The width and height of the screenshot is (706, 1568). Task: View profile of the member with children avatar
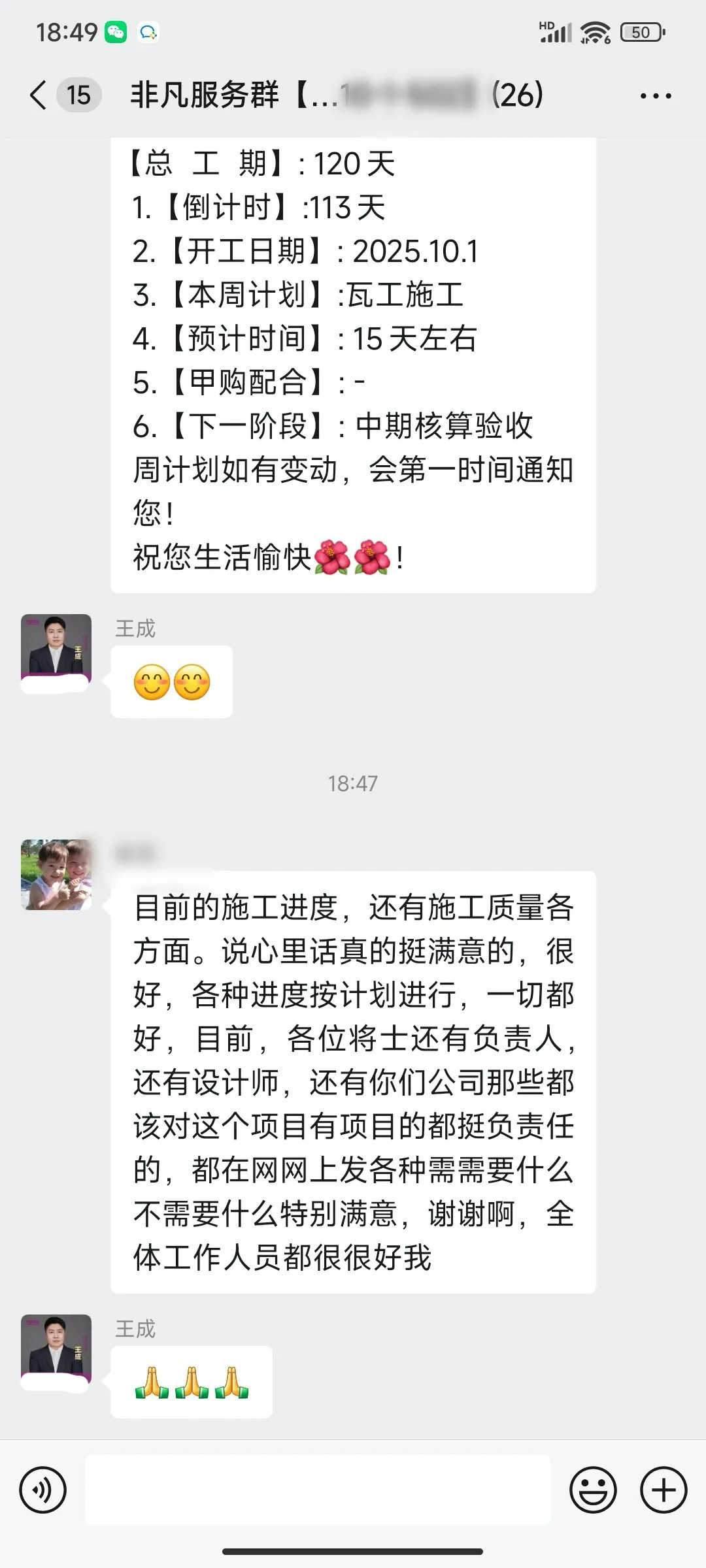click(x=56, y=874)
